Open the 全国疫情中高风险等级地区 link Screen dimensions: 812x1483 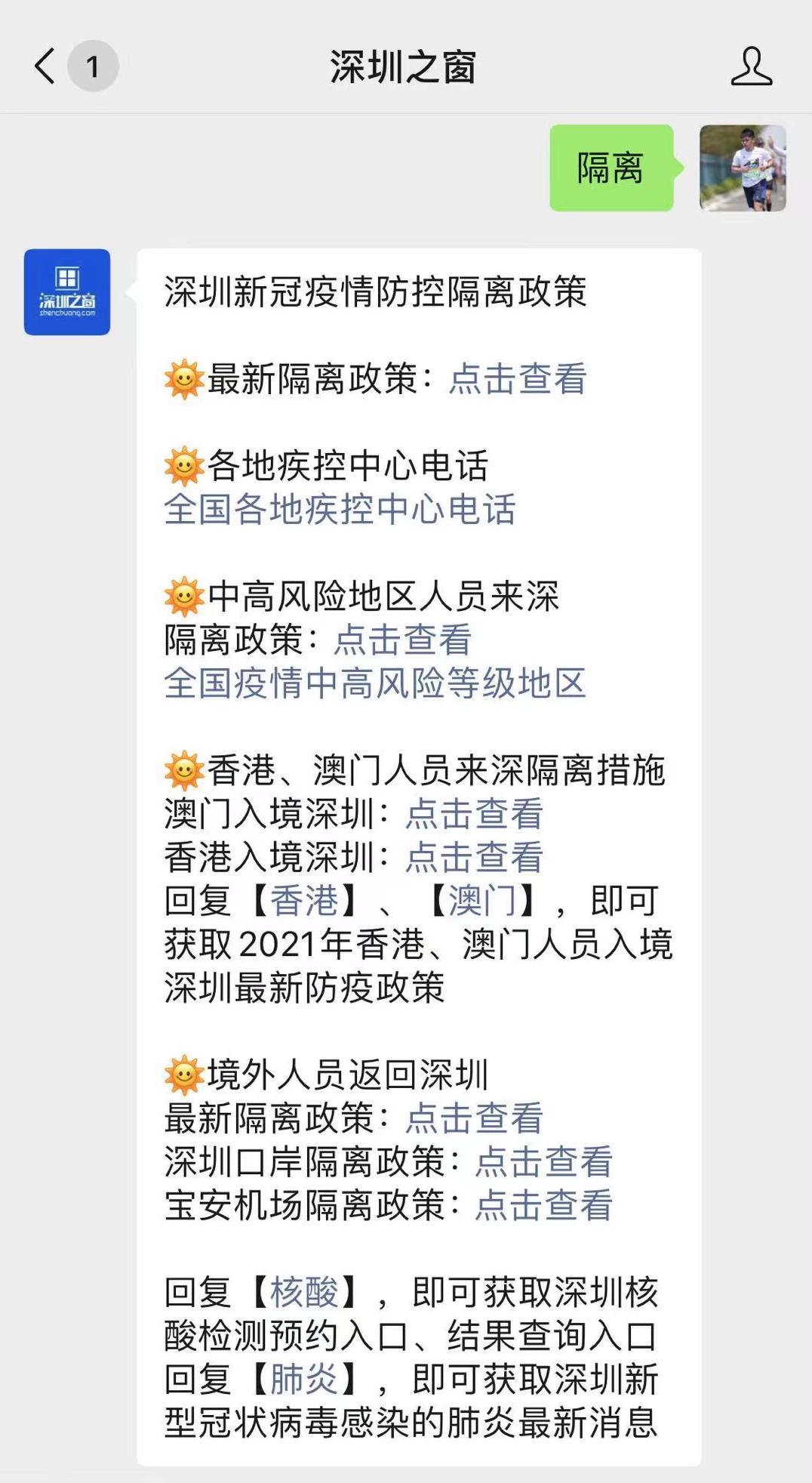tap(375, 683)
